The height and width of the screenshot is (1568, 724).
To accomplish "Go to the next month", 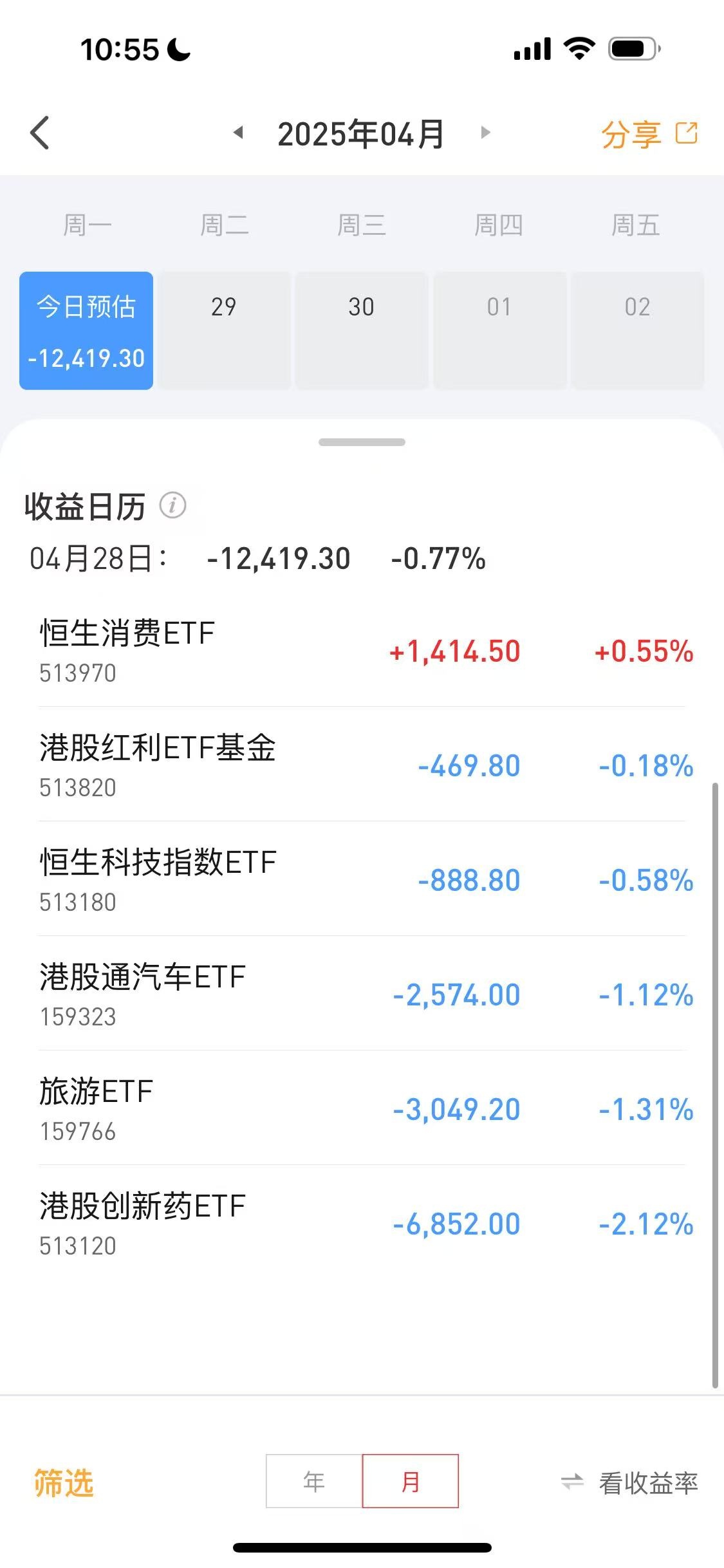I will 486,133.
